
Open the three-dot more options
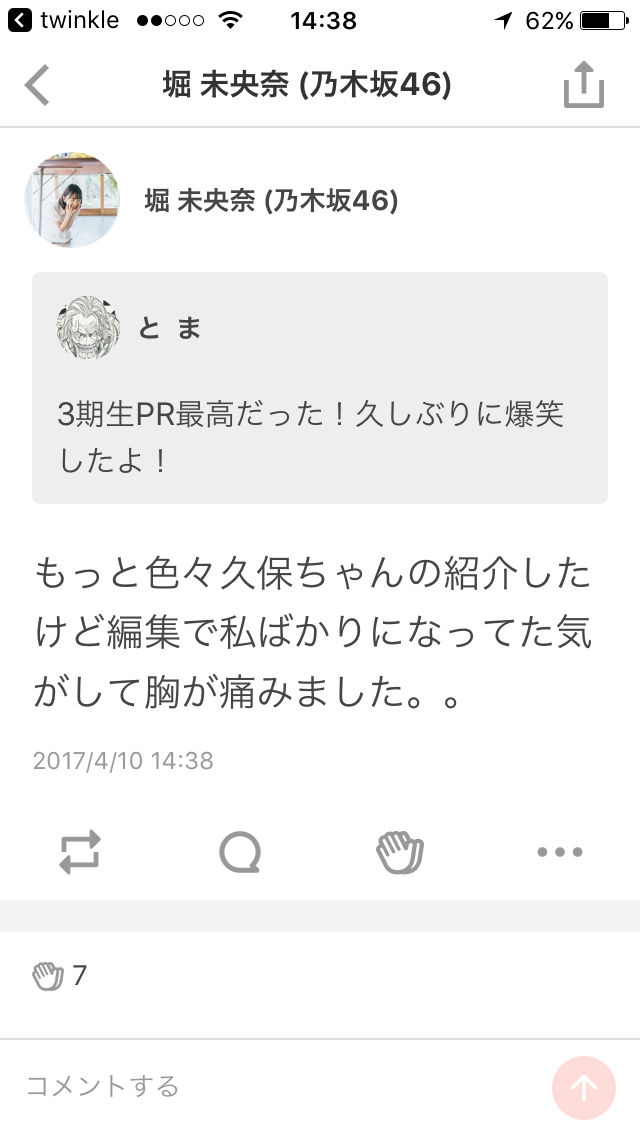[x=560, y=852]
